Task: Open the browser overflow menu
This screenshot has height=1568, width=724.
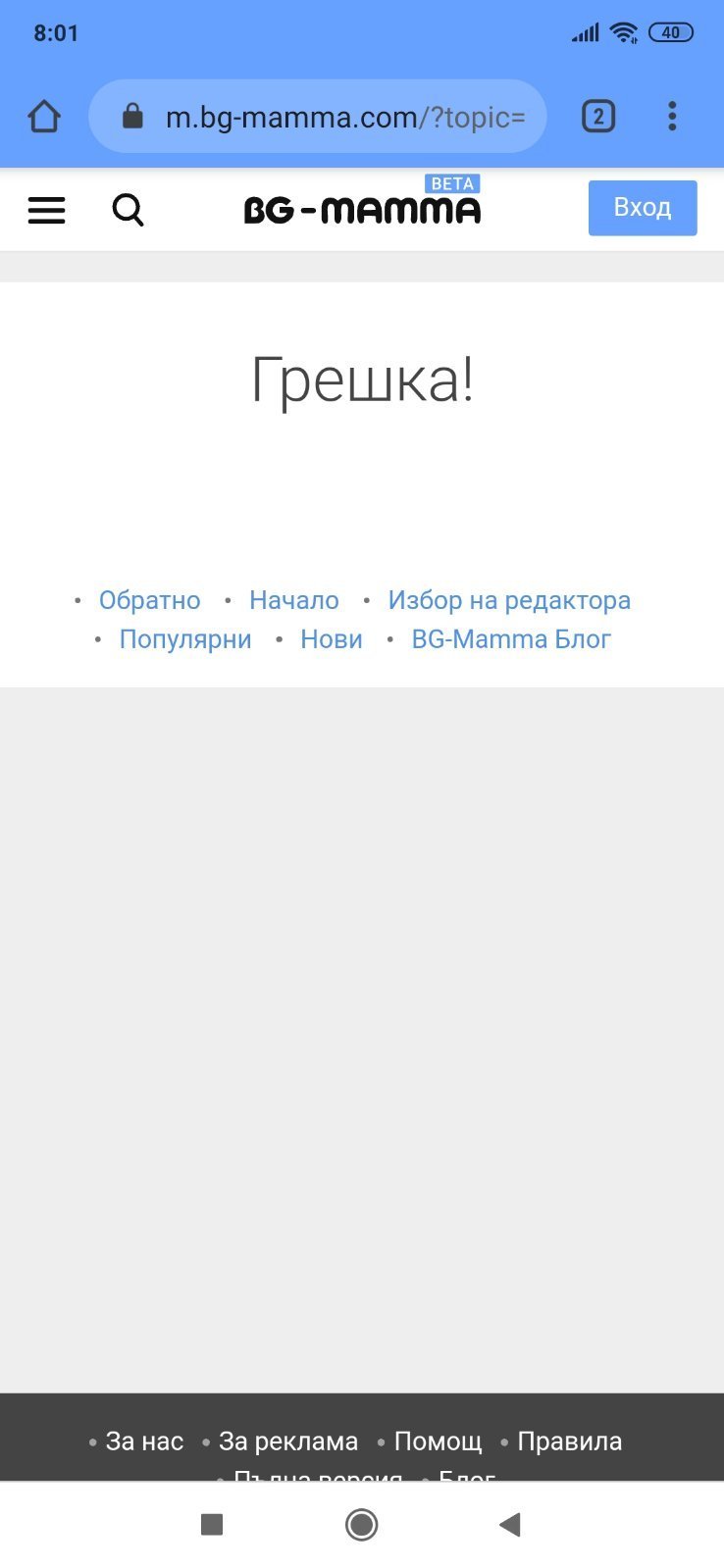Action: (x=672, y=117)
